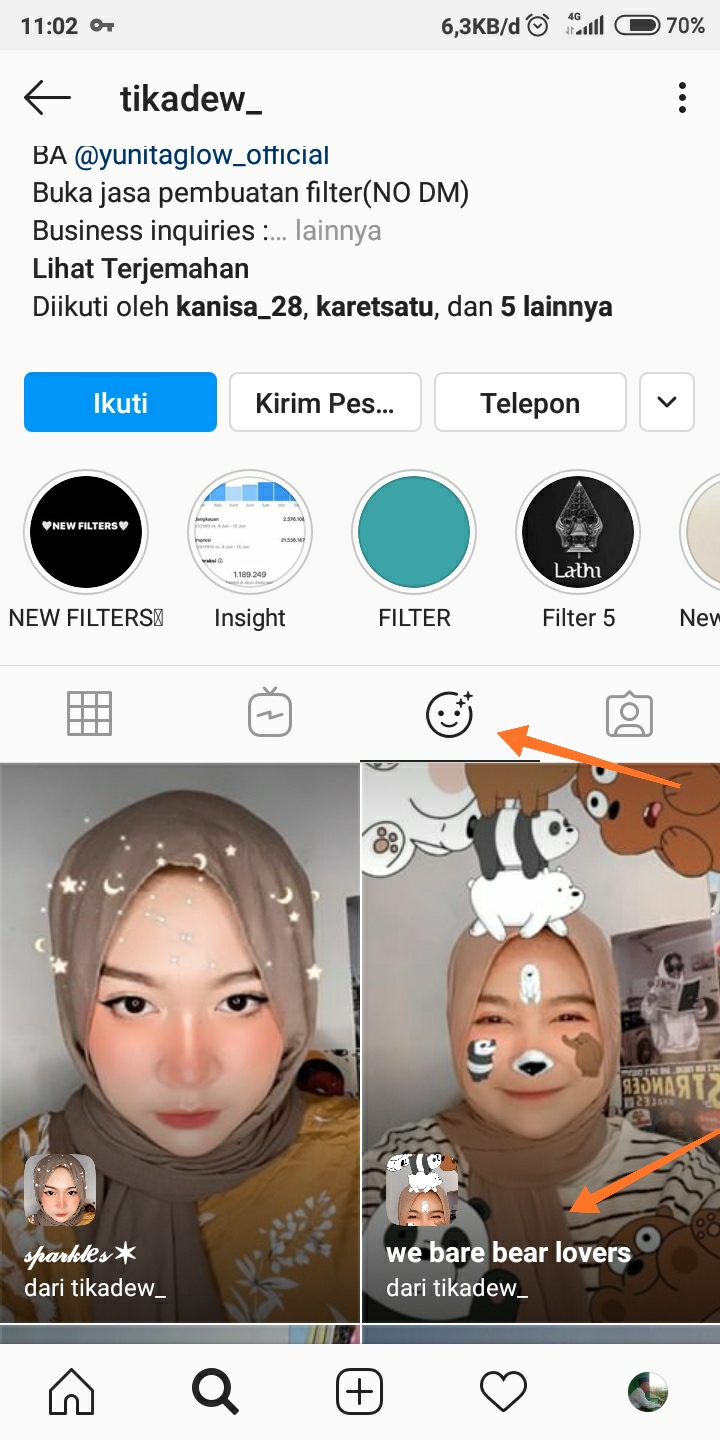Tap the Kirim Pesan button
Screen dimensions: 720x1440
coord(325,403)
